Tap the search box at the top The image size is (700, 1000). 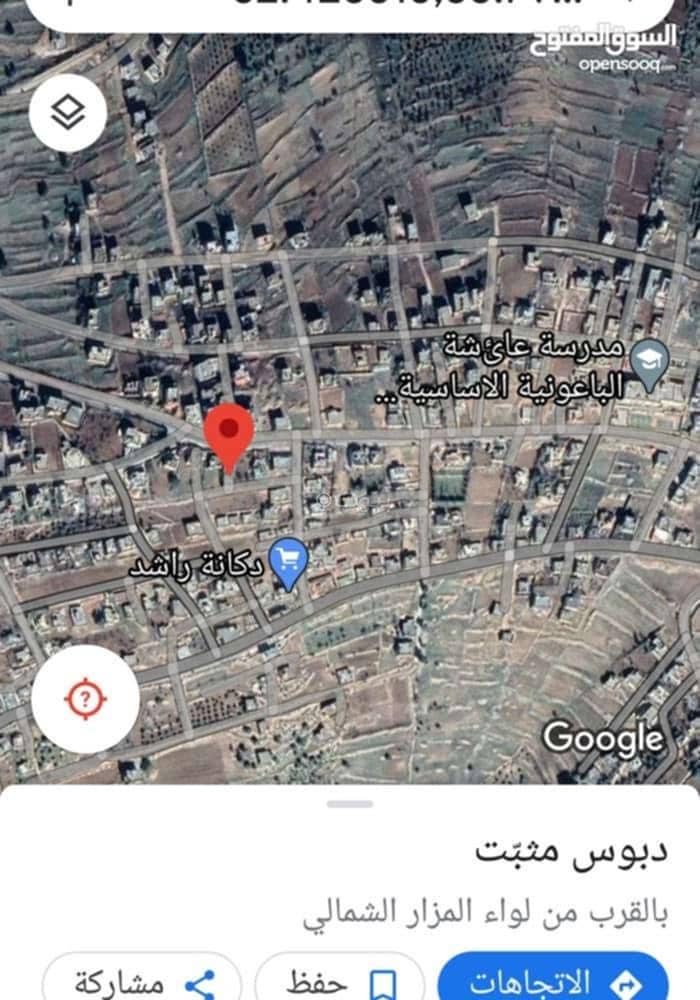350,10
